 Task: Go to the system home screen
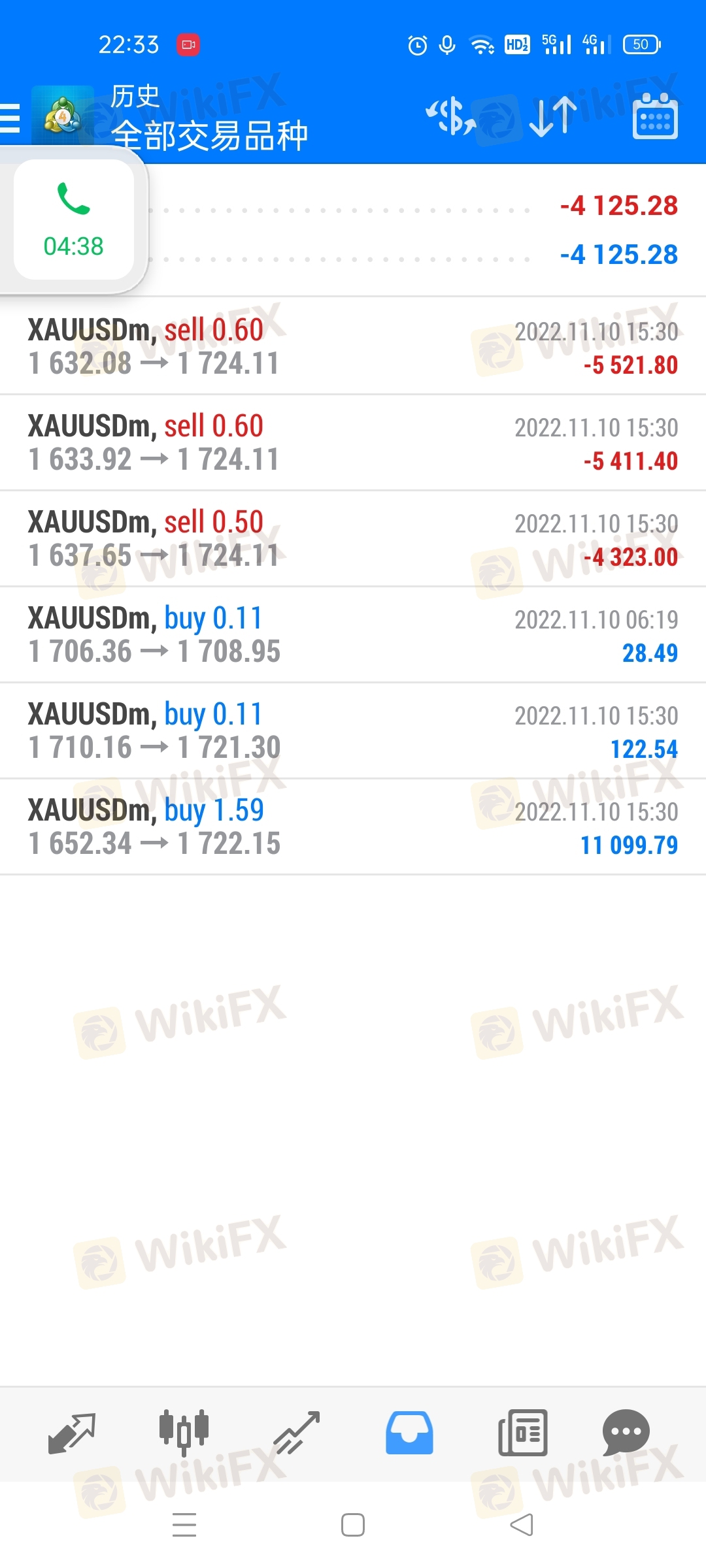(x=353, y=1525)
